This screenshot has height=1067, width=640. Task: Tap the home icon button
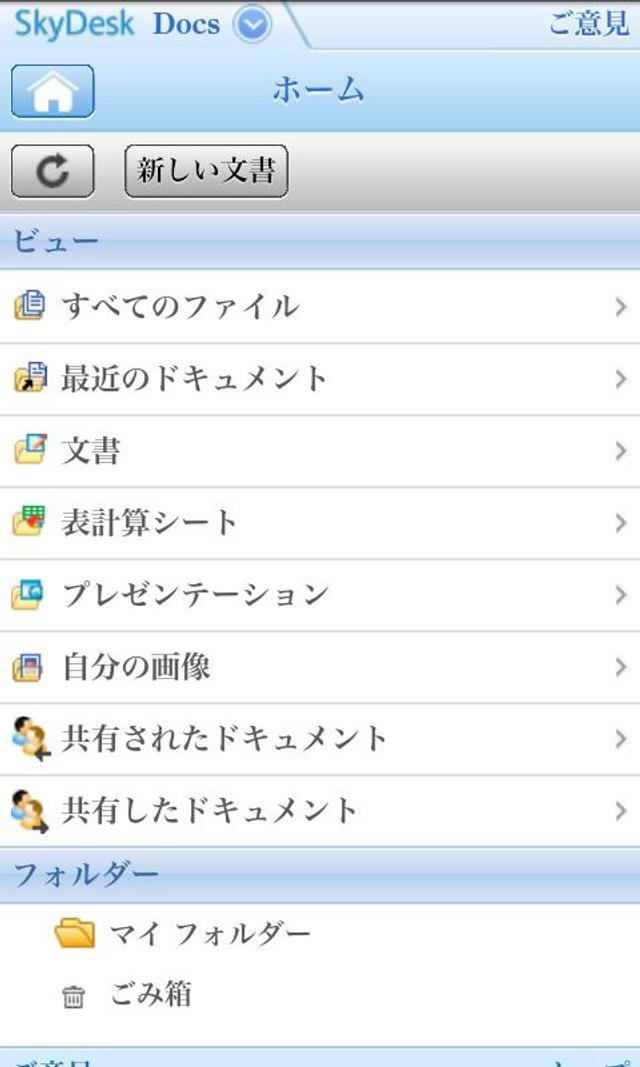53,91
